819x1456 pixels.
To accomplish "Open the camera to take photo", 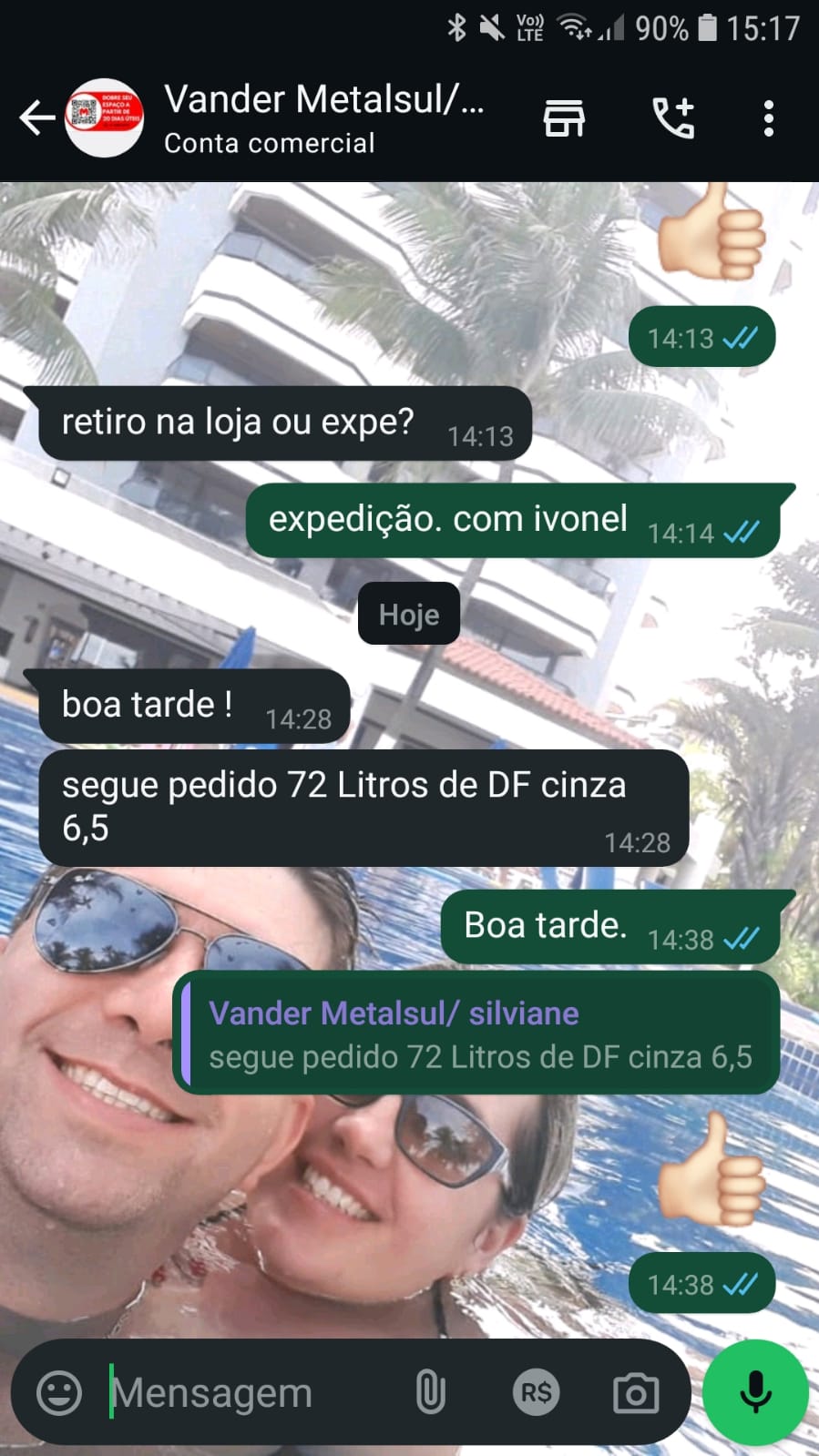I will (635, 1393).
